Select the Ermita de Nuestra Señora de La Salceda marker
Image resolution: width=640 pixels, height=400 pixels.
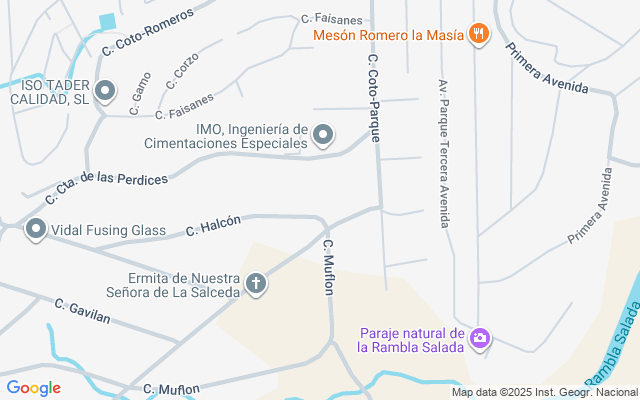click(x=256, y=284)
